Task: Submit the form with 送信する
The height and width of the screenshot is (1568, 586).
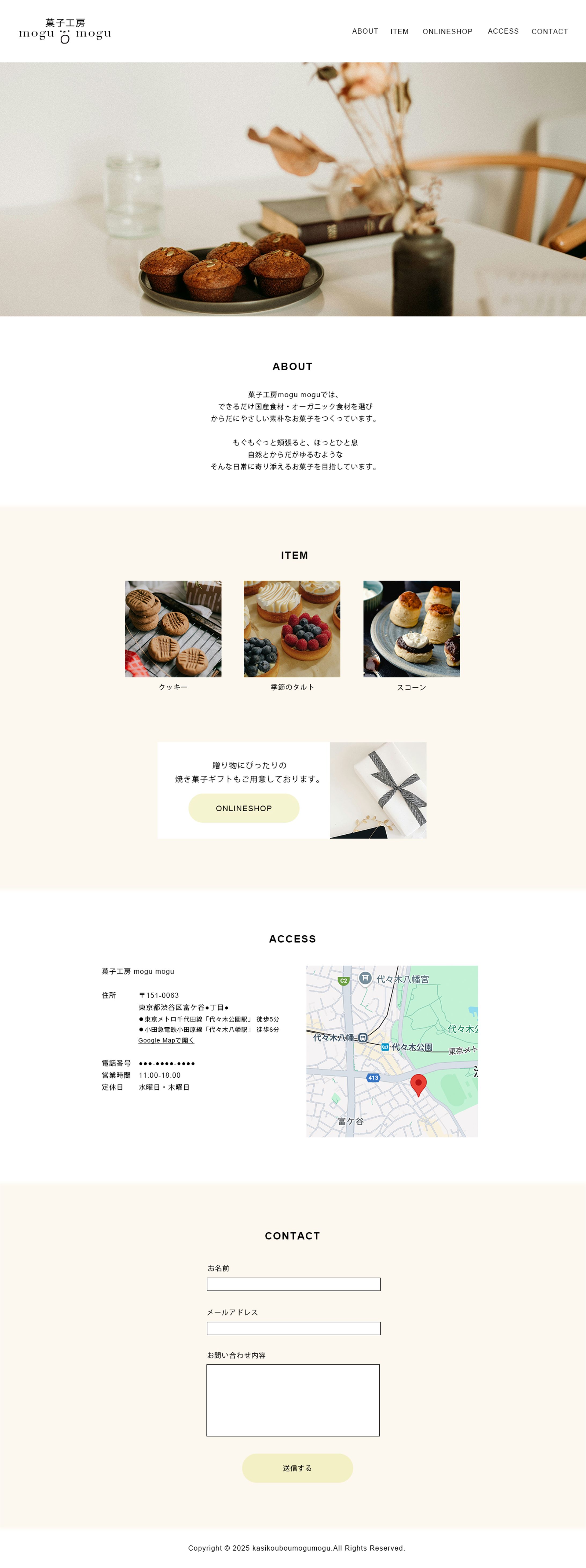Action: [297, 1468]
